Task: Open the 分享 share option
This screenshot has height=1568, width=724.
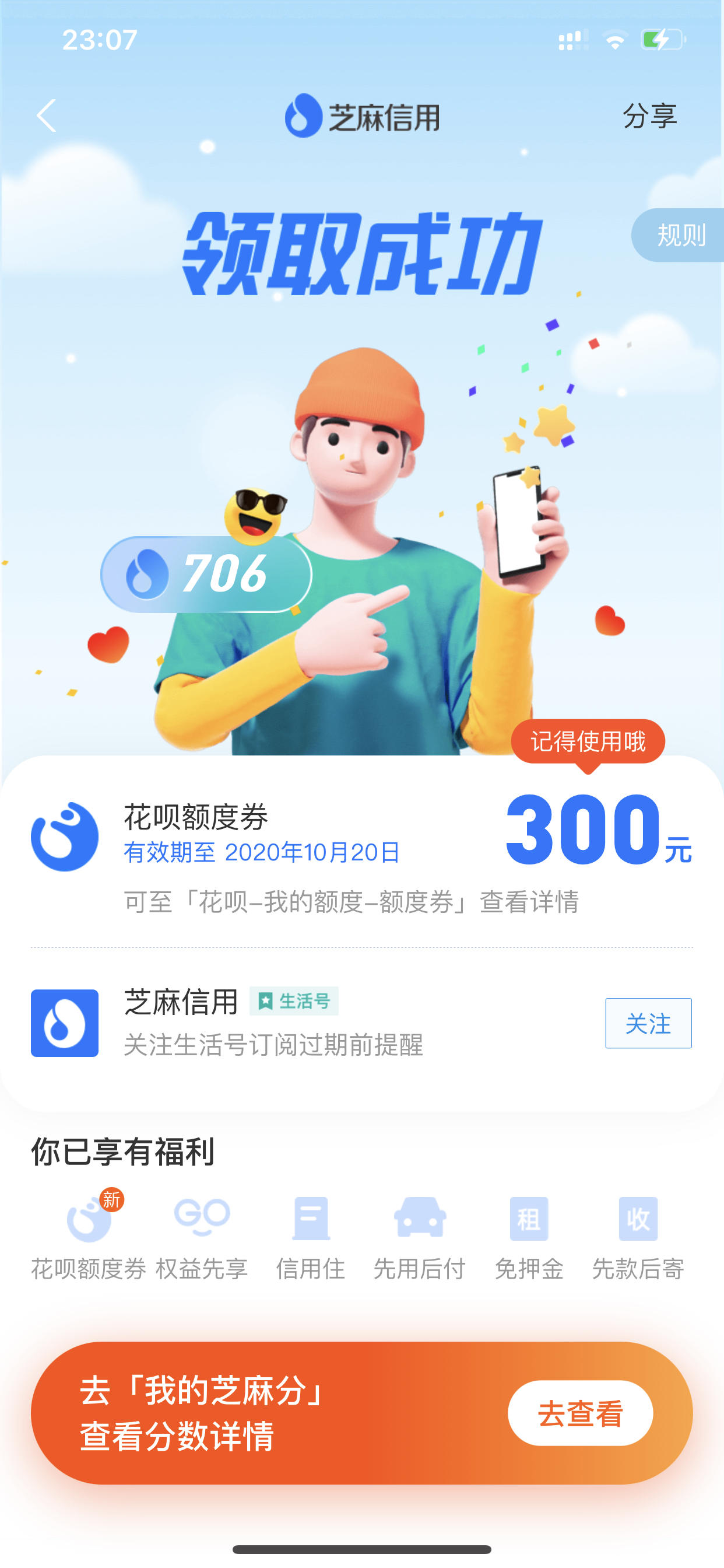Action: coord(649,117)
